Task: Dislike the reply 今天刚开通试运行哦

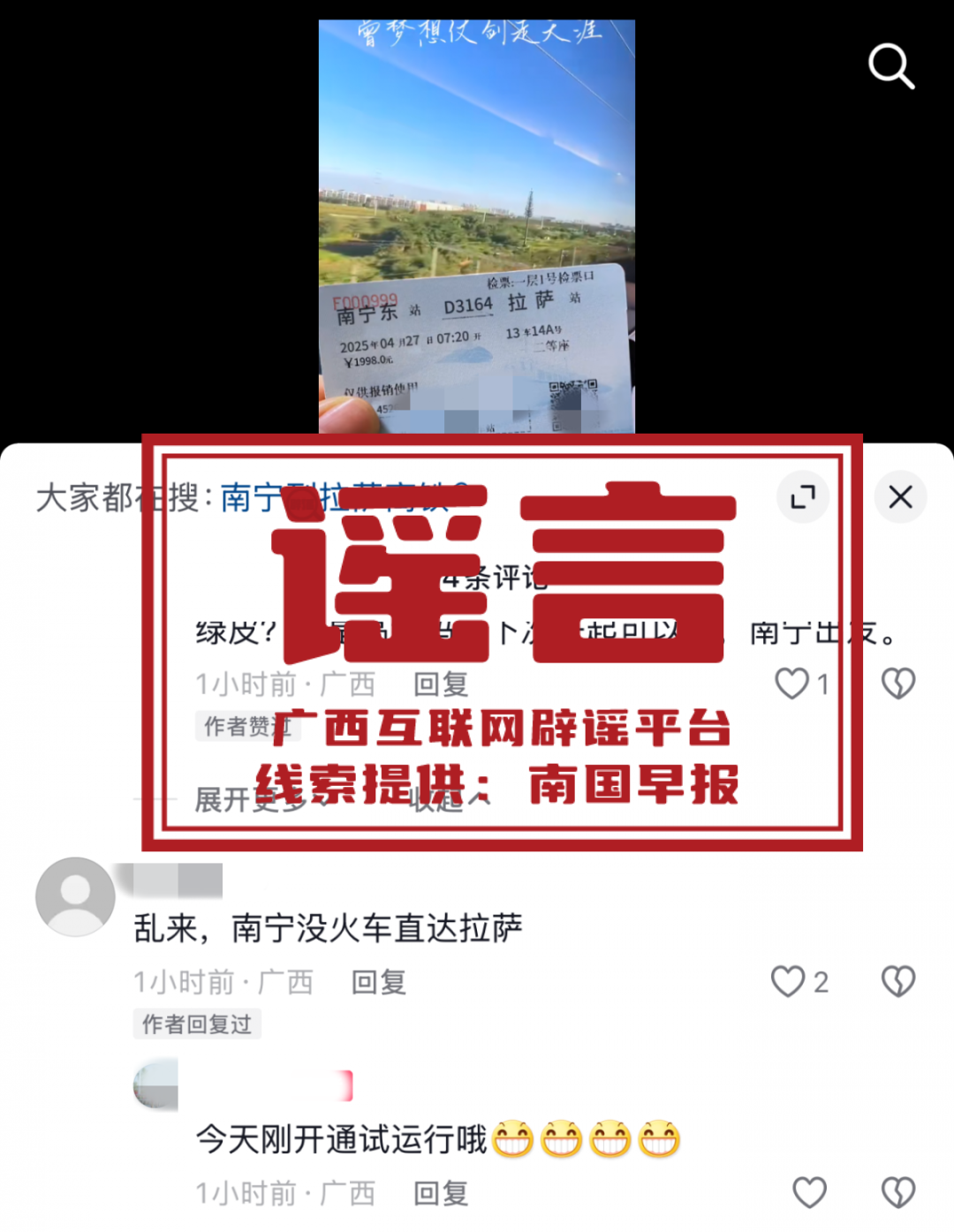Action: coord(898,1193)
